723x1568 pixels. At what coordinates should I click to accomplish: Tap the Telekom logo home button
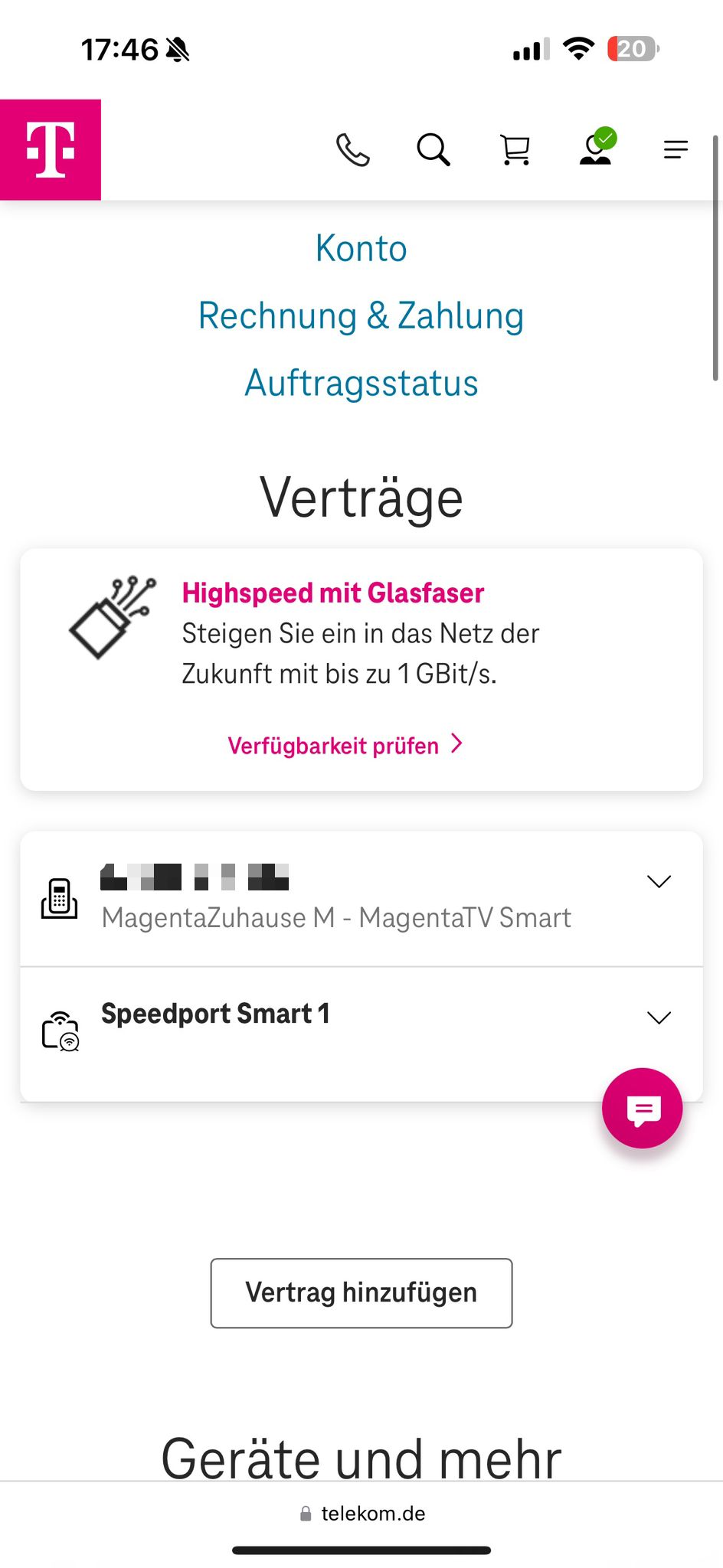[x=51, y=149]
